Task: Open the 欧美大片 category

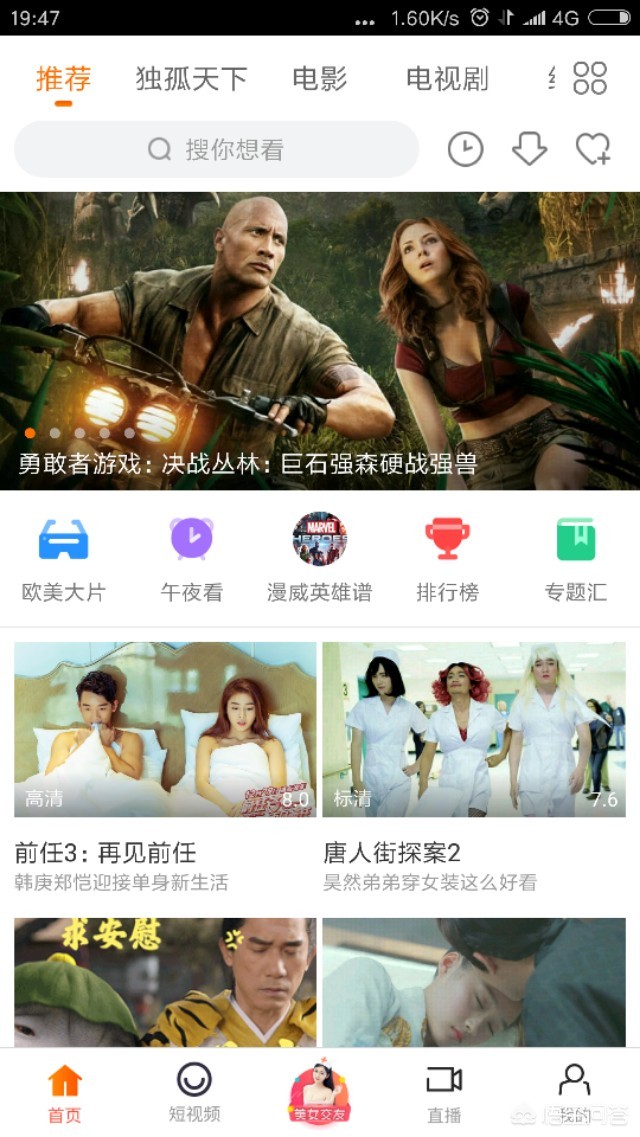Action: 64,558
